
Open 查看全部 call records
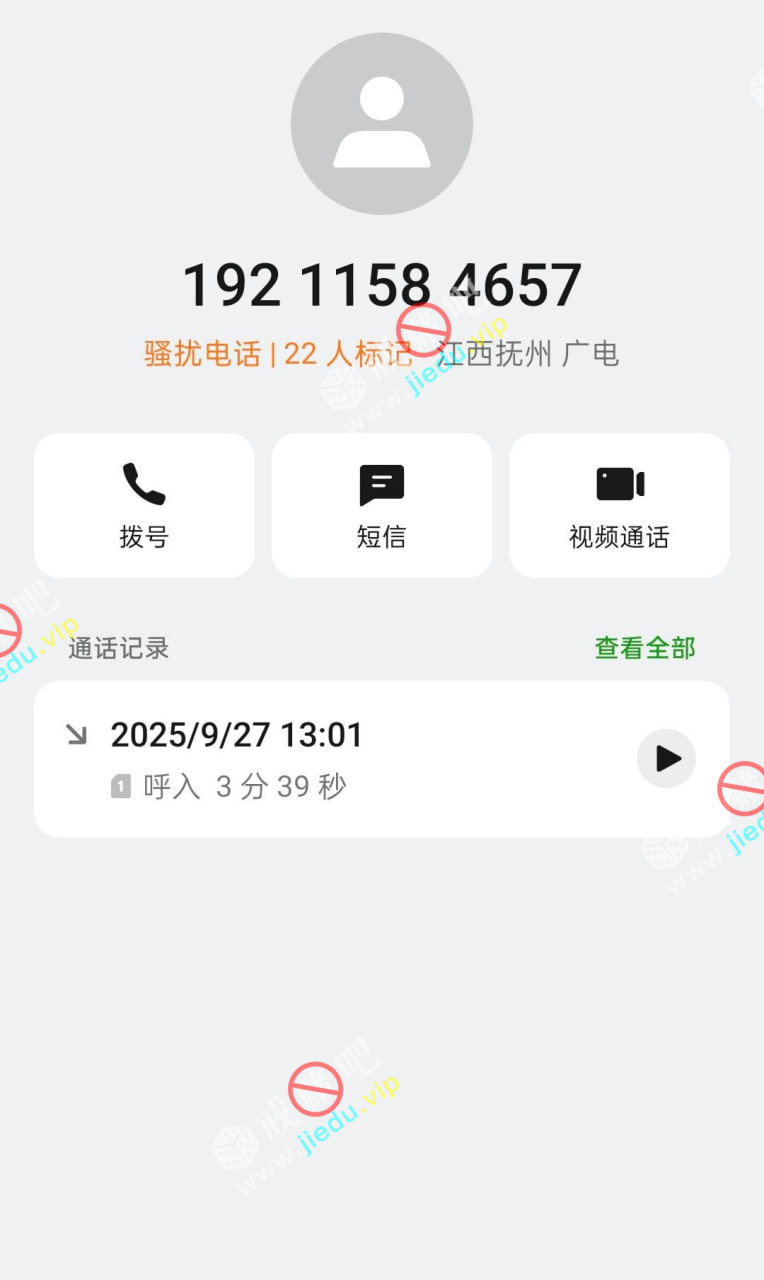(645, 648)
